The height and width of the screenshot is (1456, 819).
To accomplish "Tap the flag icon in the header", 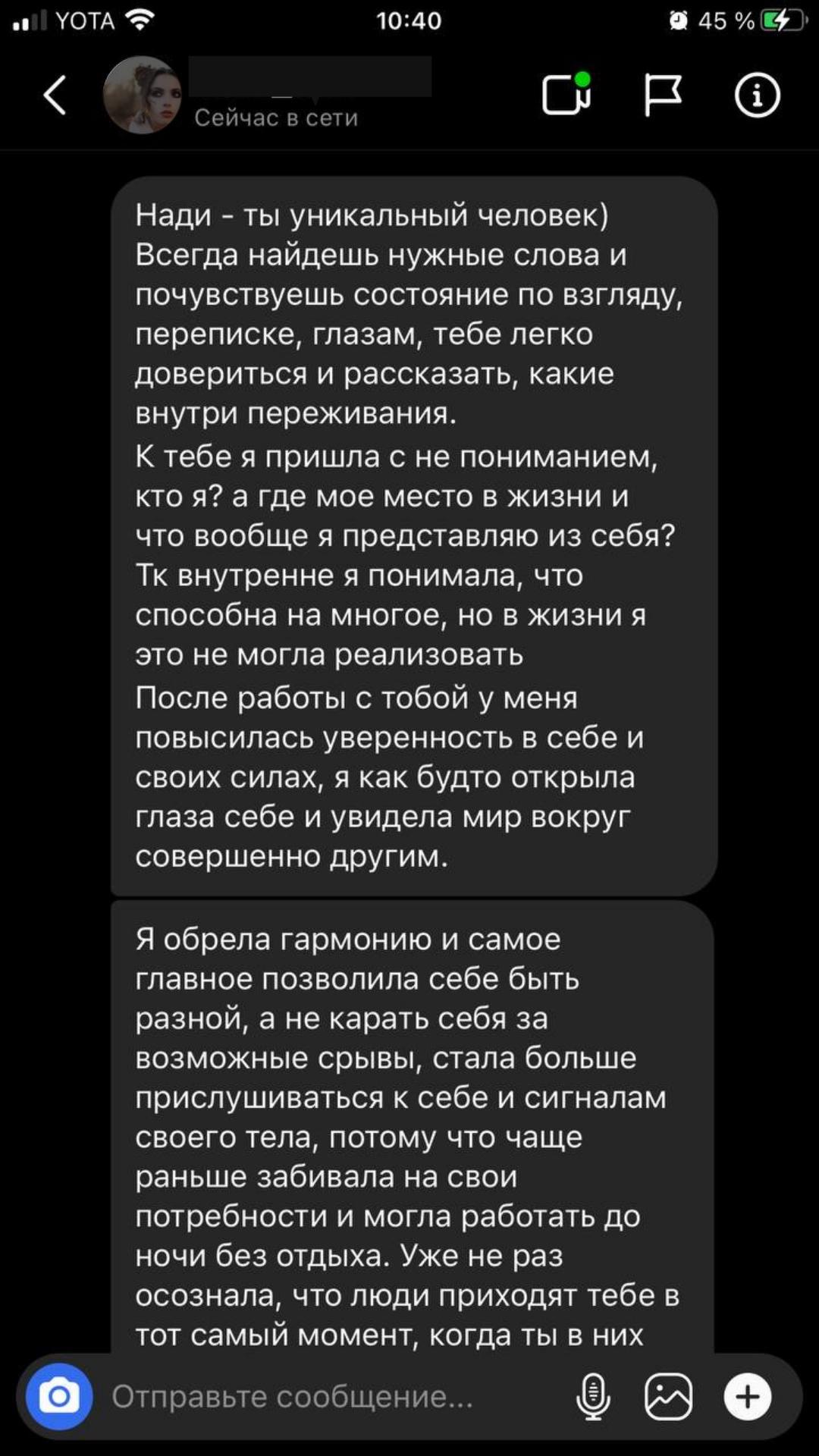I will coord(663,96).
